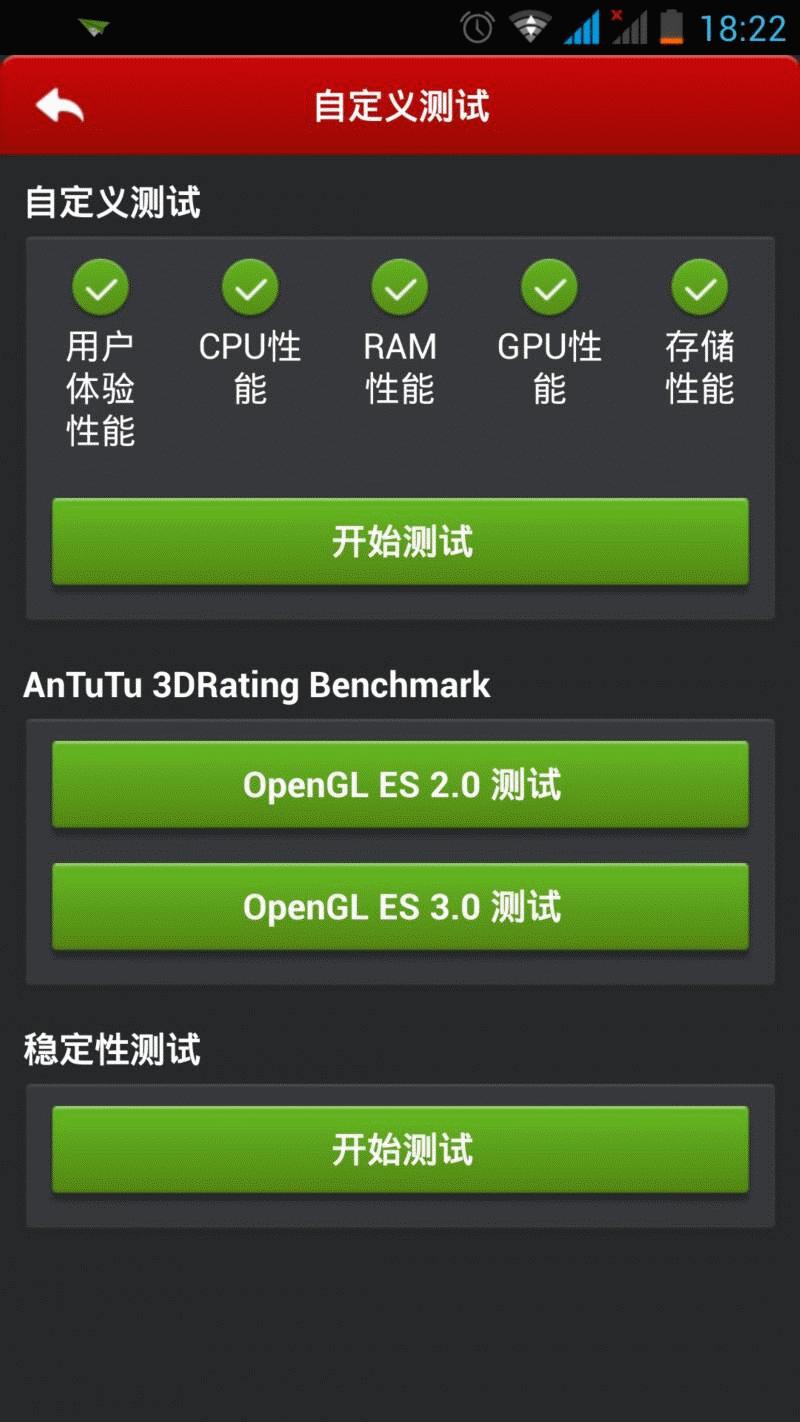Image resolution: width=800 pixels, height=1422 pixels.
Task: Launch the OpenGL ES 3.0 测试
Action: pos(400,907)
